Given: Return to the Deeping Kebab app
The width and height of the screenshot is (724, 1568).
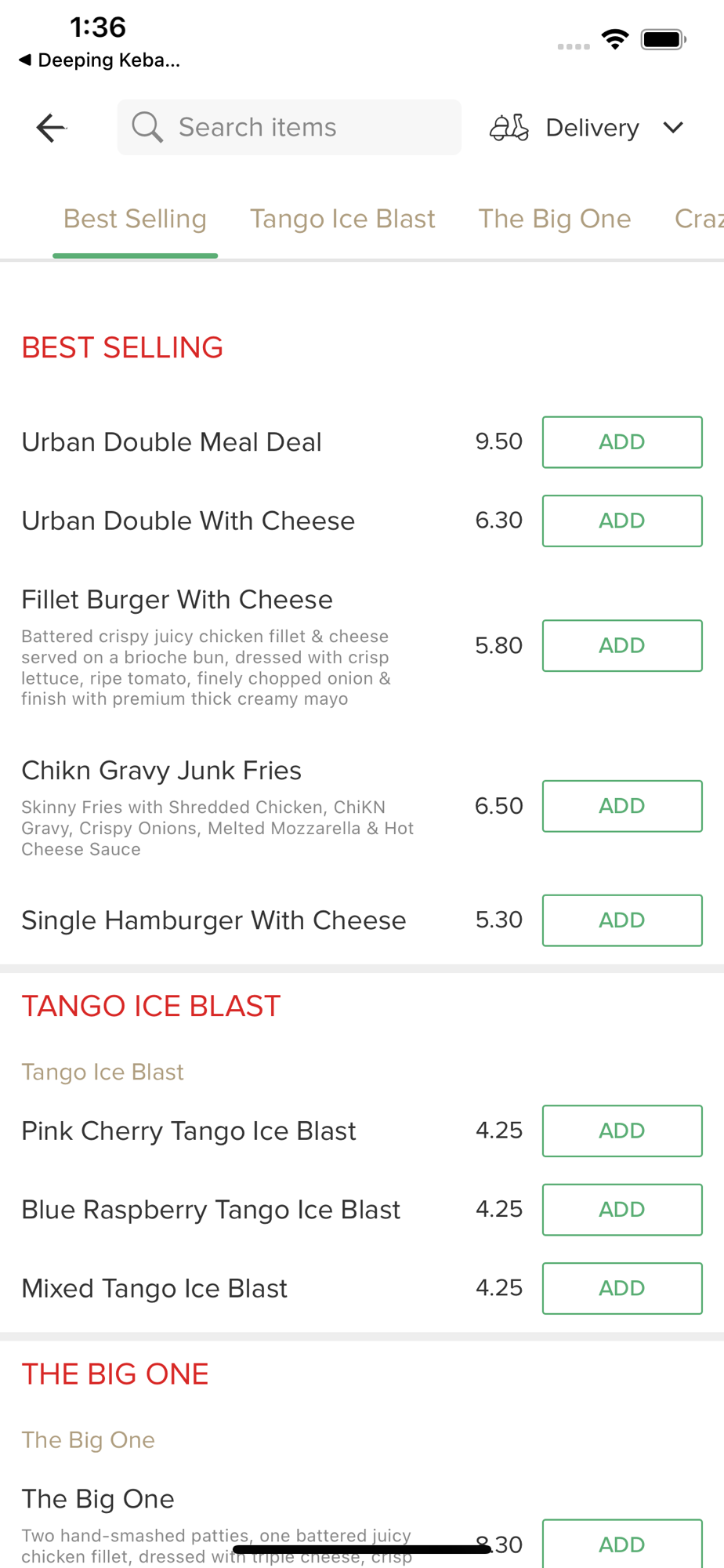Looking at the screenshot, I should click(100, 60).
